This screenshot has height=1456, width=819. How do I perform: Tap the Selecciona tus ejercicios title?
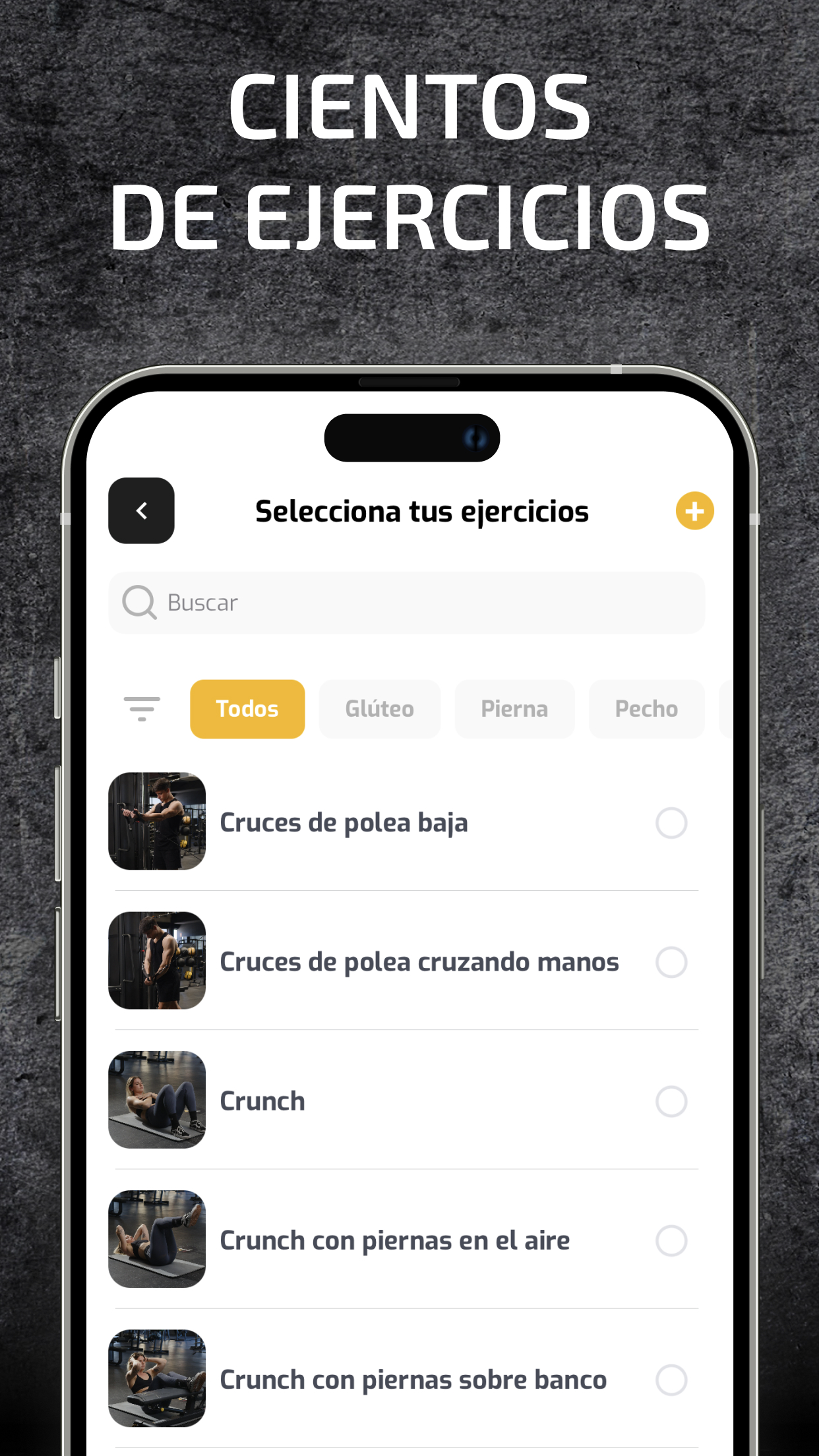pos(422,510)
